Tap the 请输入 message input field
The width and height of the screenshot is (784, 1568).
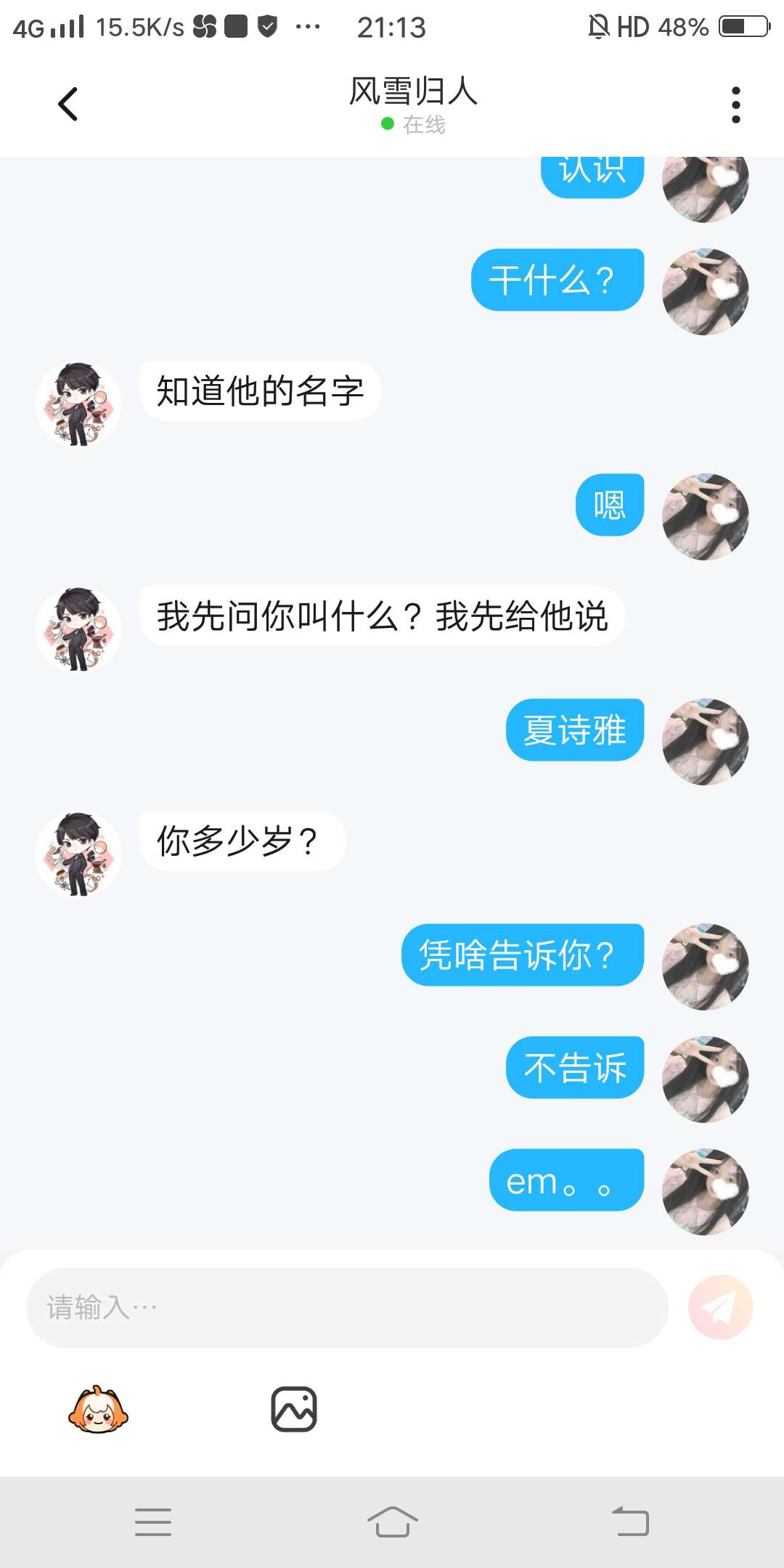pyautogui.click(x=347, y=1307)
